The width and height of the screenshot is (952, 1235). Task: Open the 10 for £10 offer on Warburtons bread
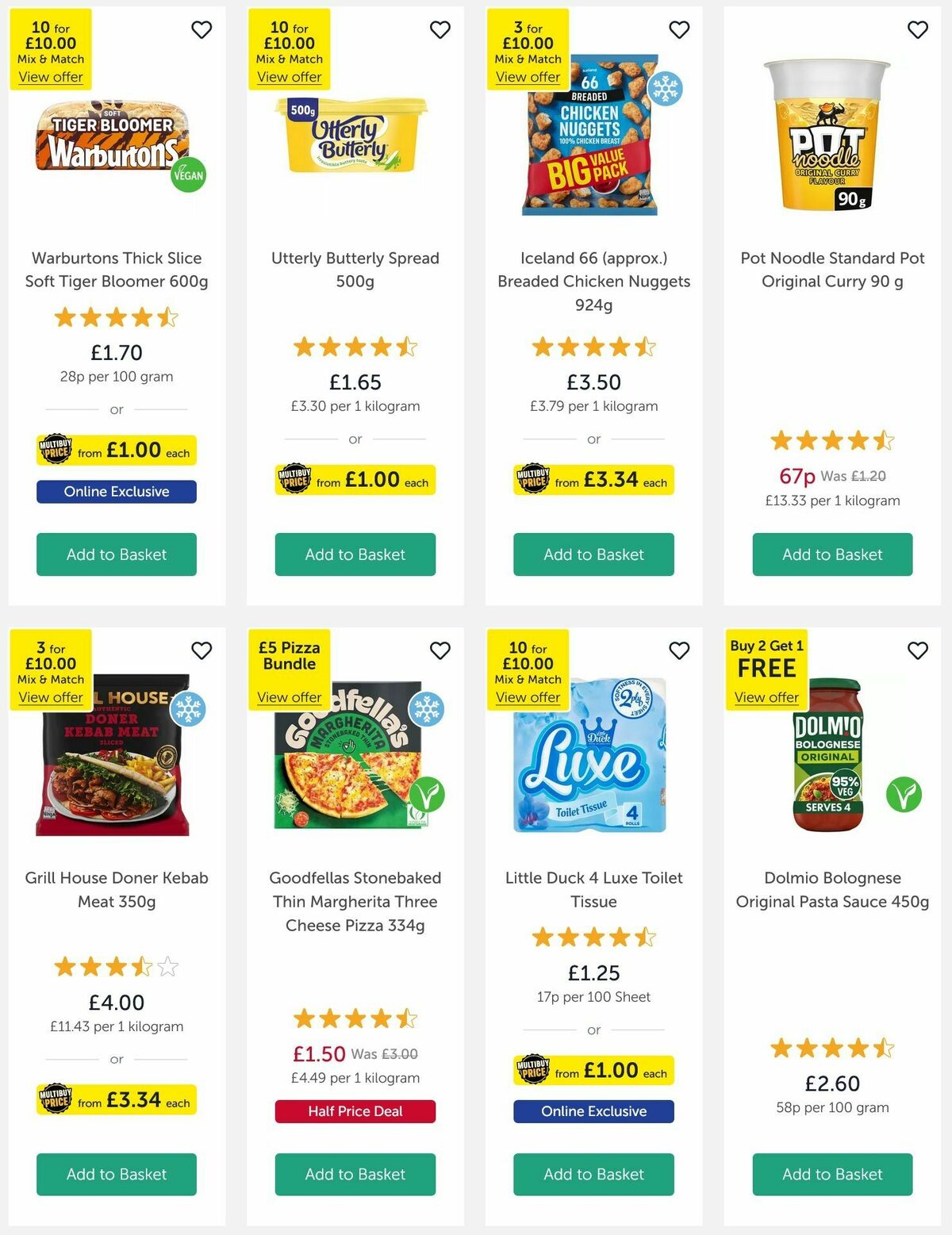coord(50,77)
